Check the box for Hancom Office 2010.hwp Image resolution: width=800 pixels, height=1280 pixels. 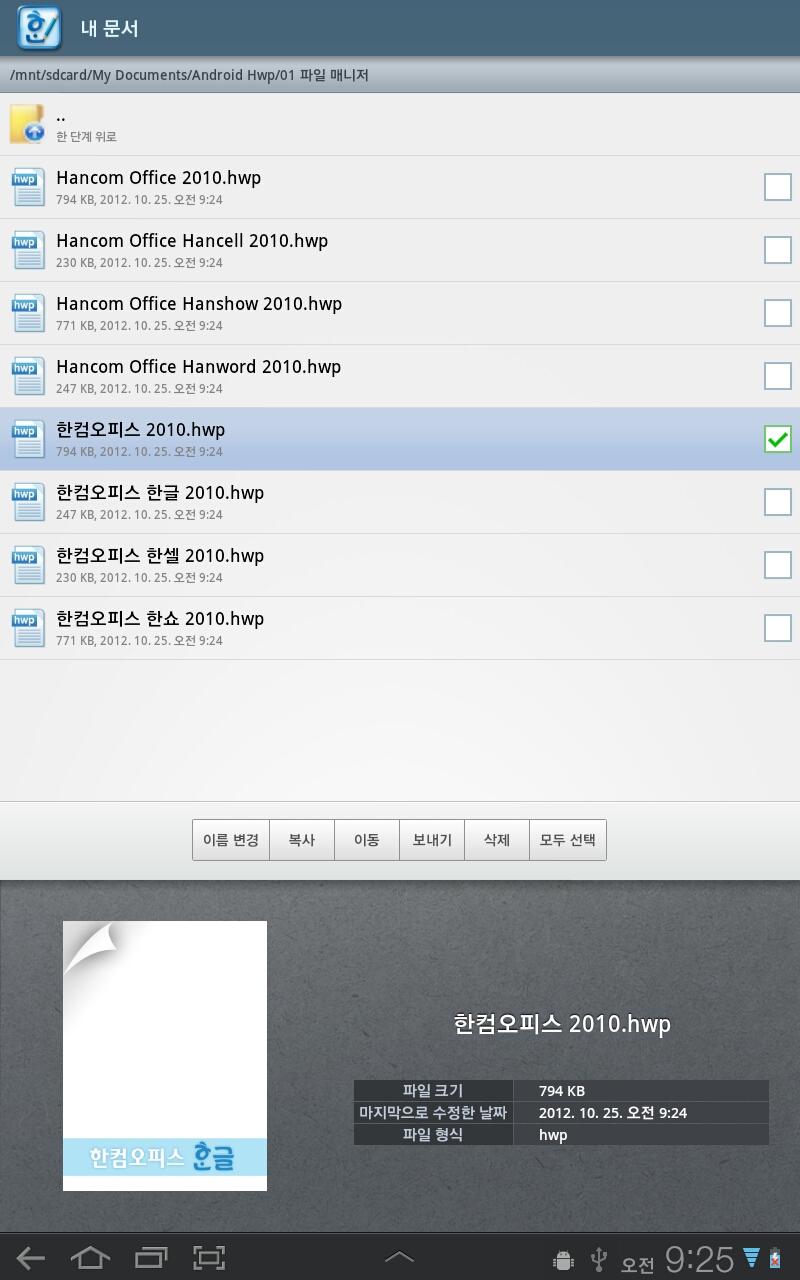point(777,187)
